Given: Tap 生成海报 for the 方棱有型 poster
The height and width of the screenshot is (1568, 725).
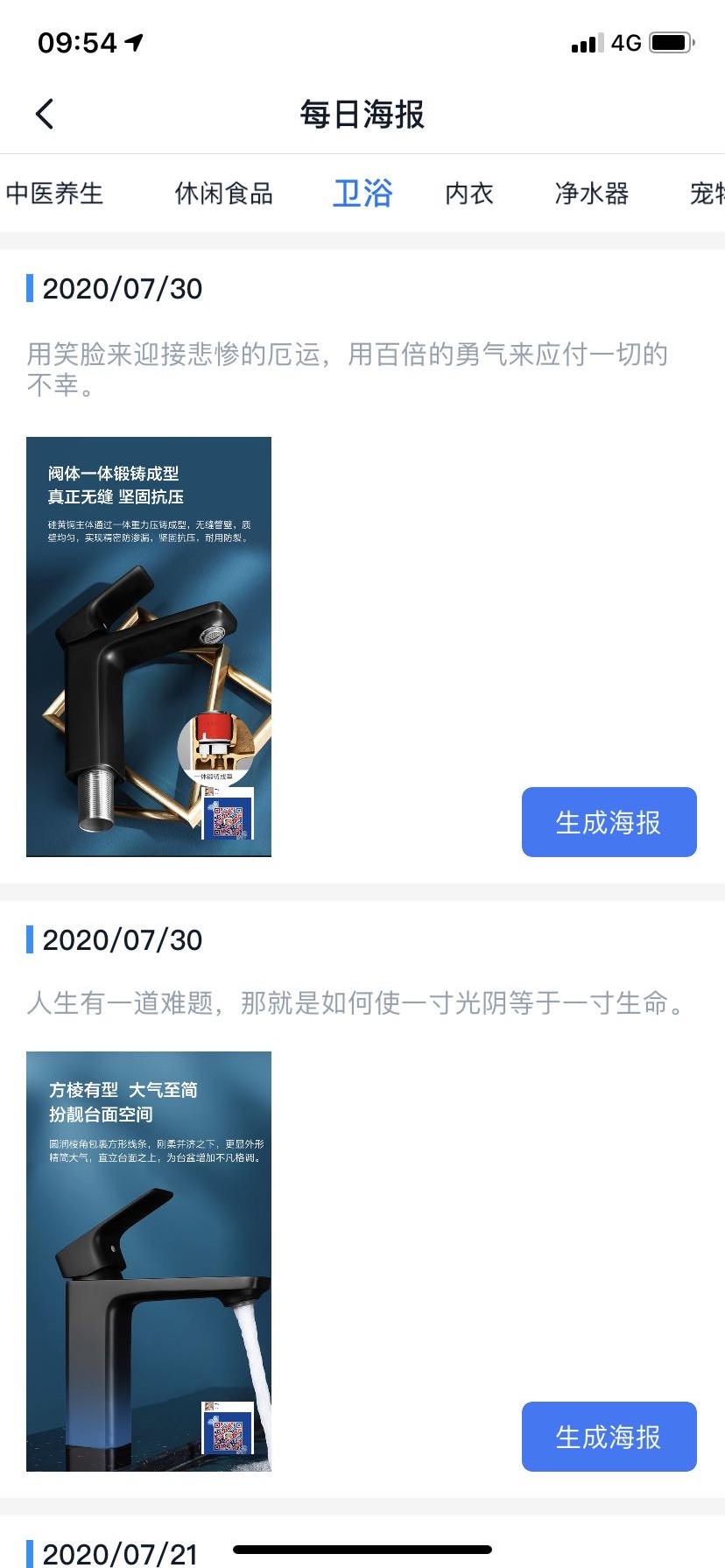Looking at the screenshot, I should point(609,1437).
